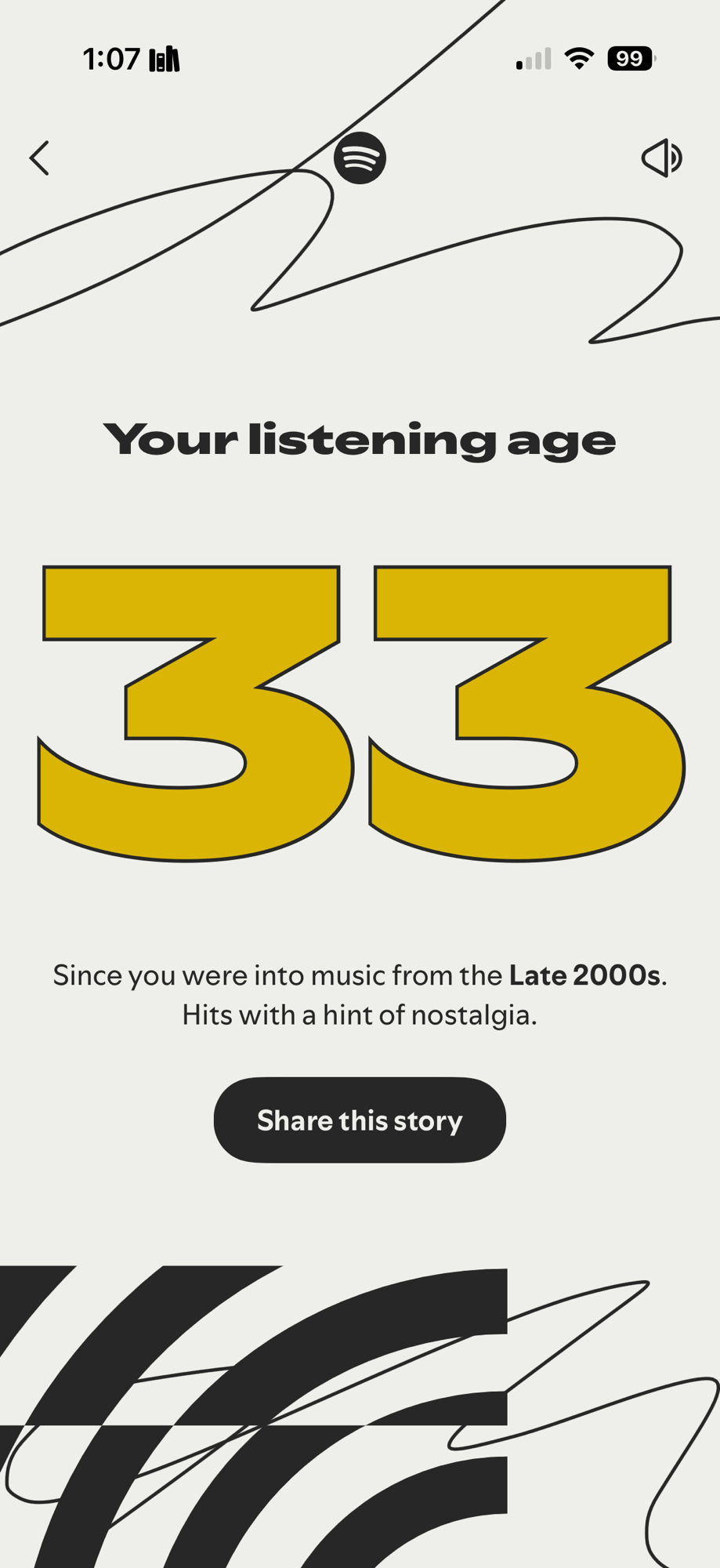The height and width of the screenshot is (1568, 720).
Task: Mute the story sound with the speaker icon
Action: click(661, 158)
